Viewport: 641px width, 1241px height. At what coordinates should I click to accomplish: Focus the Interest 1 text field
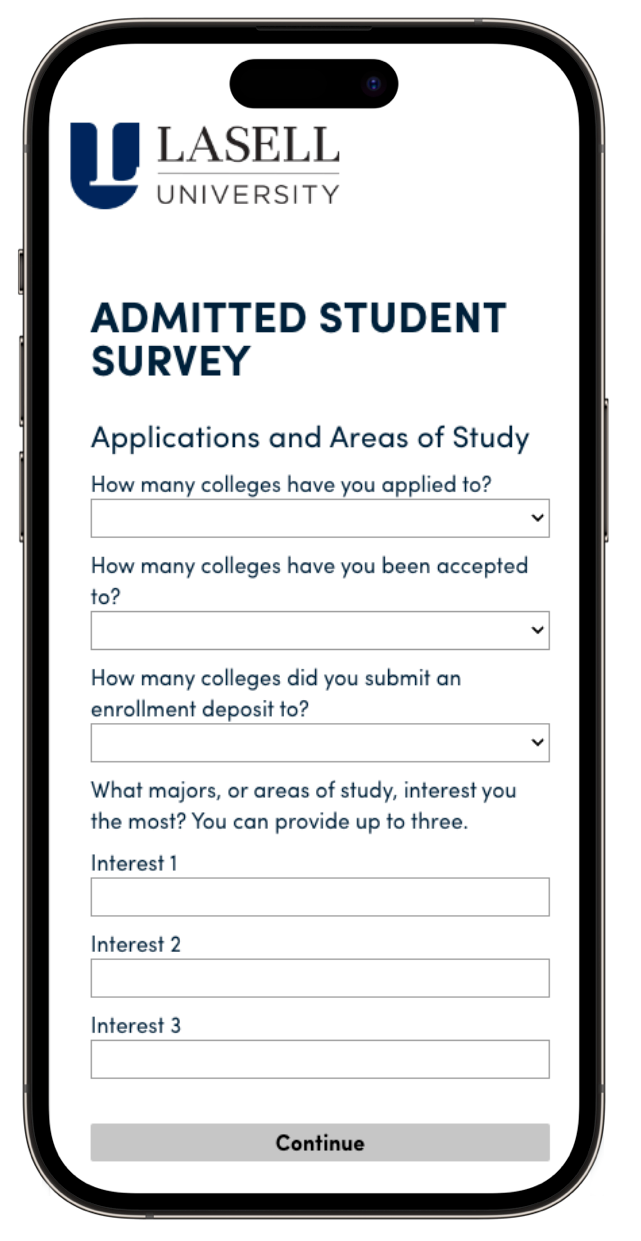[320, 897]
